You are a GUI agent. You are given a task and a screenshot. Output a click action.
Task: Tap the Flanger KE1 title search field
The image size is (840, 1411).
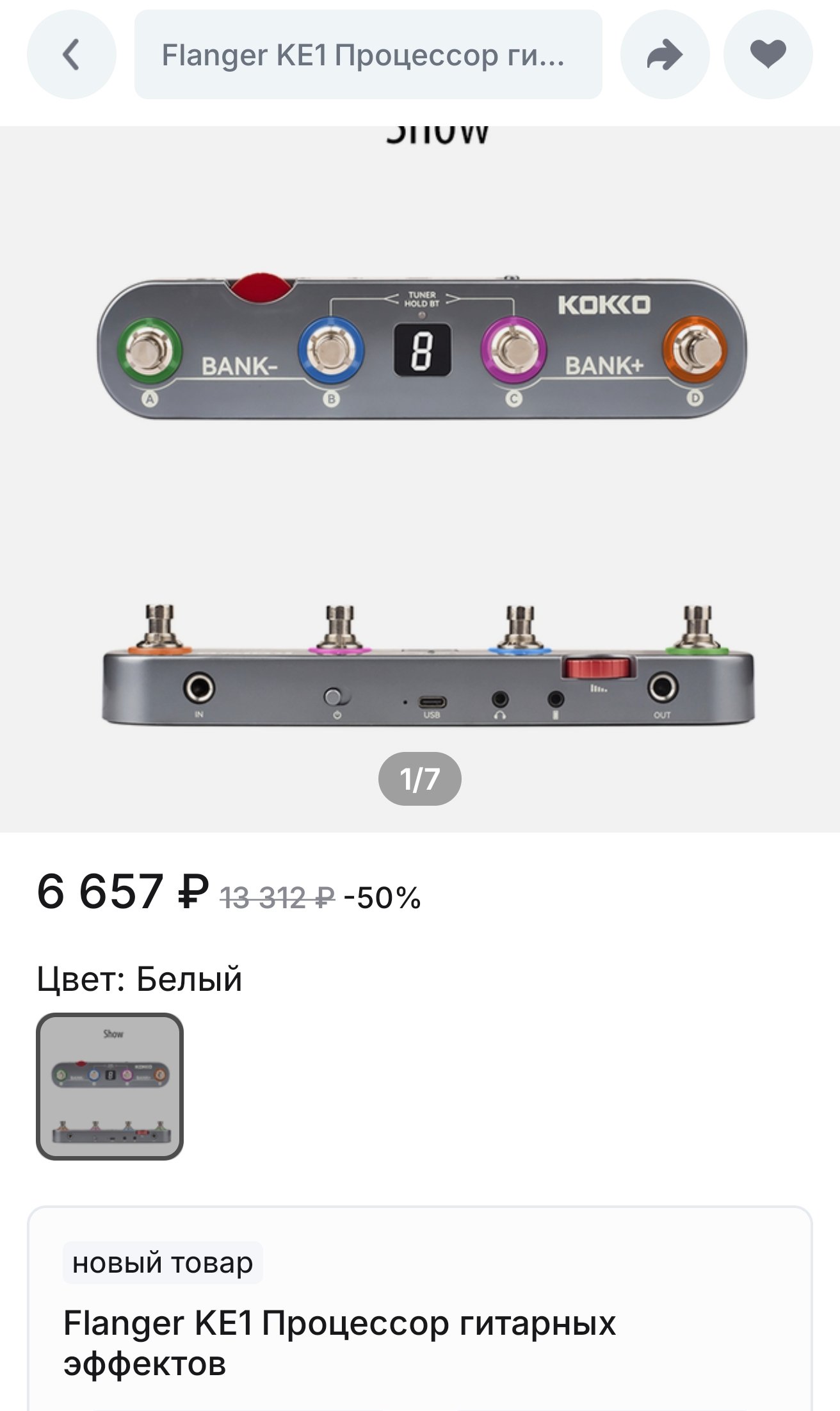[367, 54]
